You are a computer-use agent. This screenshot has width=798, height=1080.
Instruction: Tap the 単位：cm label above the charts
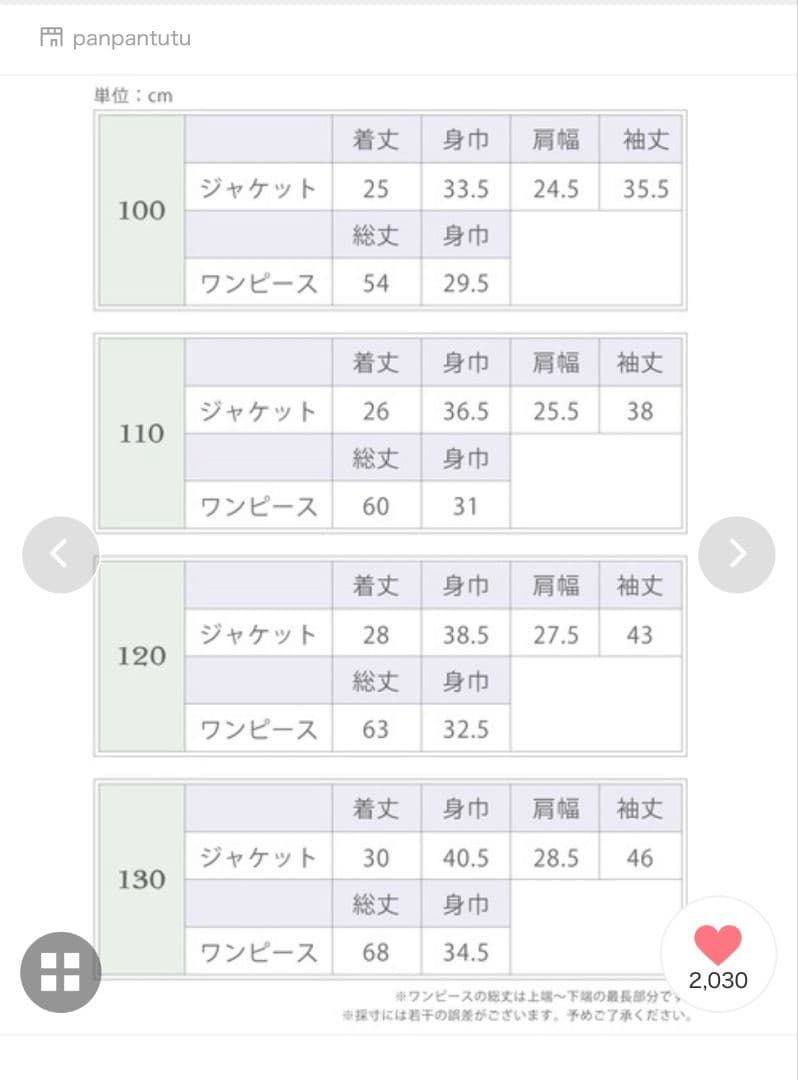(132, 95)
